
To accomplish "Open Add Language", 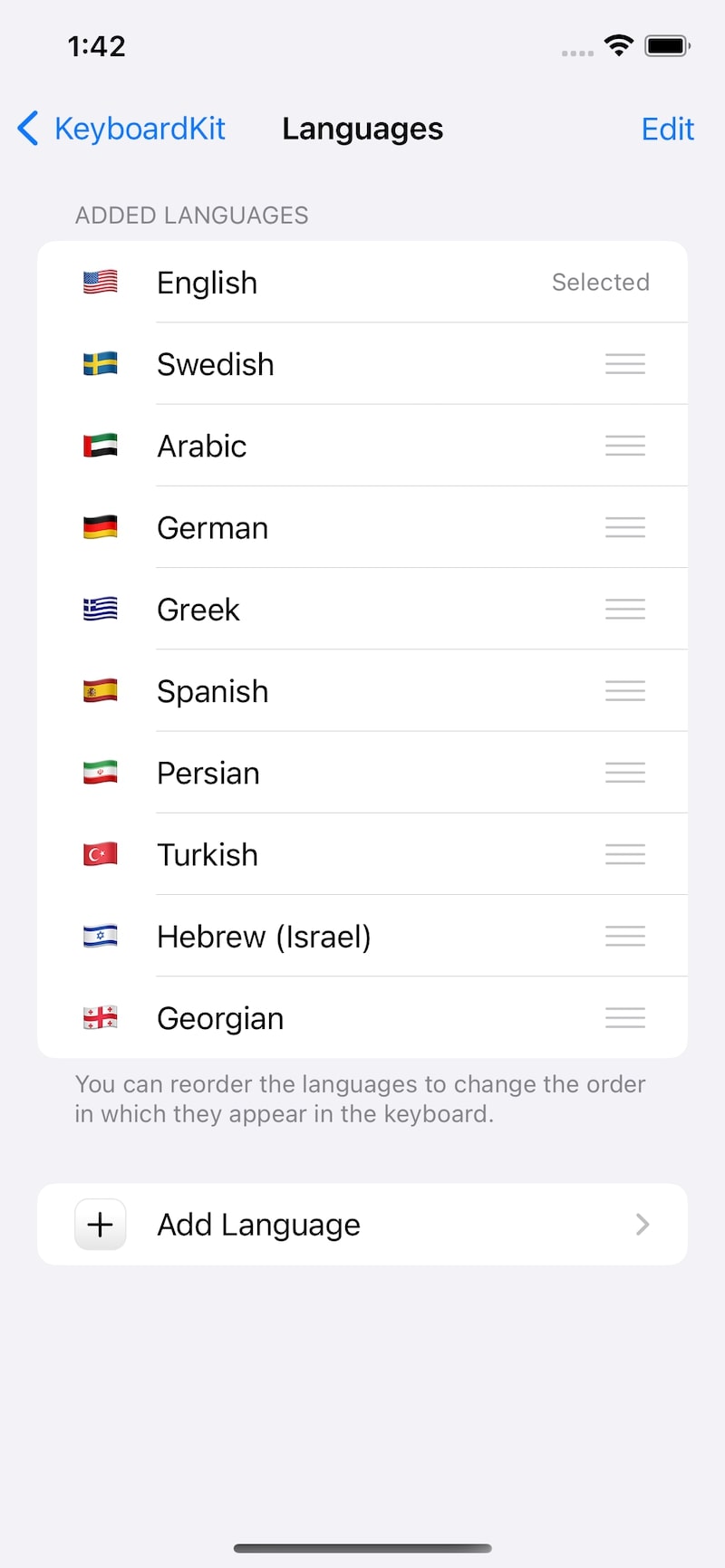I will coord(362,1225).
